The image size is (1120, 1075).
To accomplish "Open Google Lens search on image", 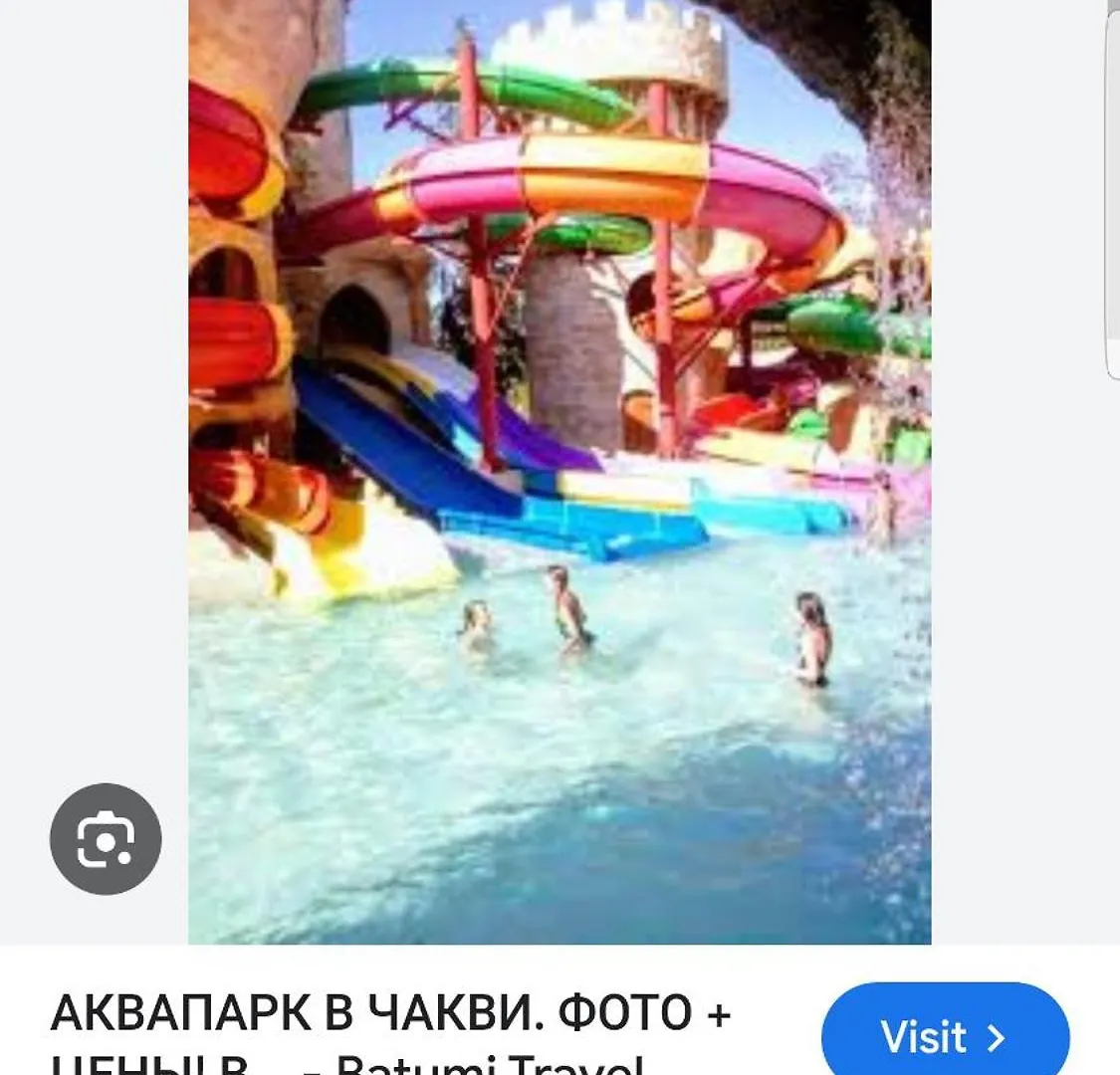I will click(106, 839).
